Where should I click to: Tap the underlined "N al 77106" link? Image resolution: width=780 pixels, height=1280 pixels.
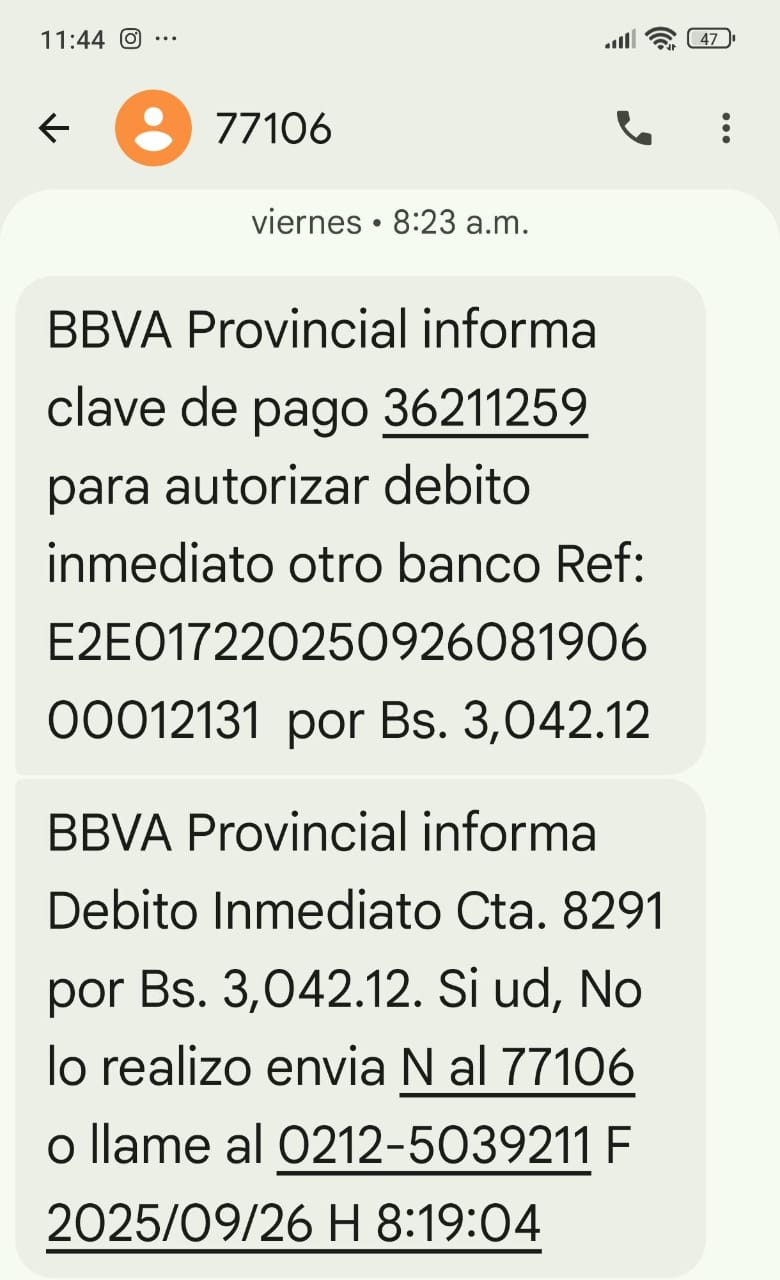coord(517,1067)
